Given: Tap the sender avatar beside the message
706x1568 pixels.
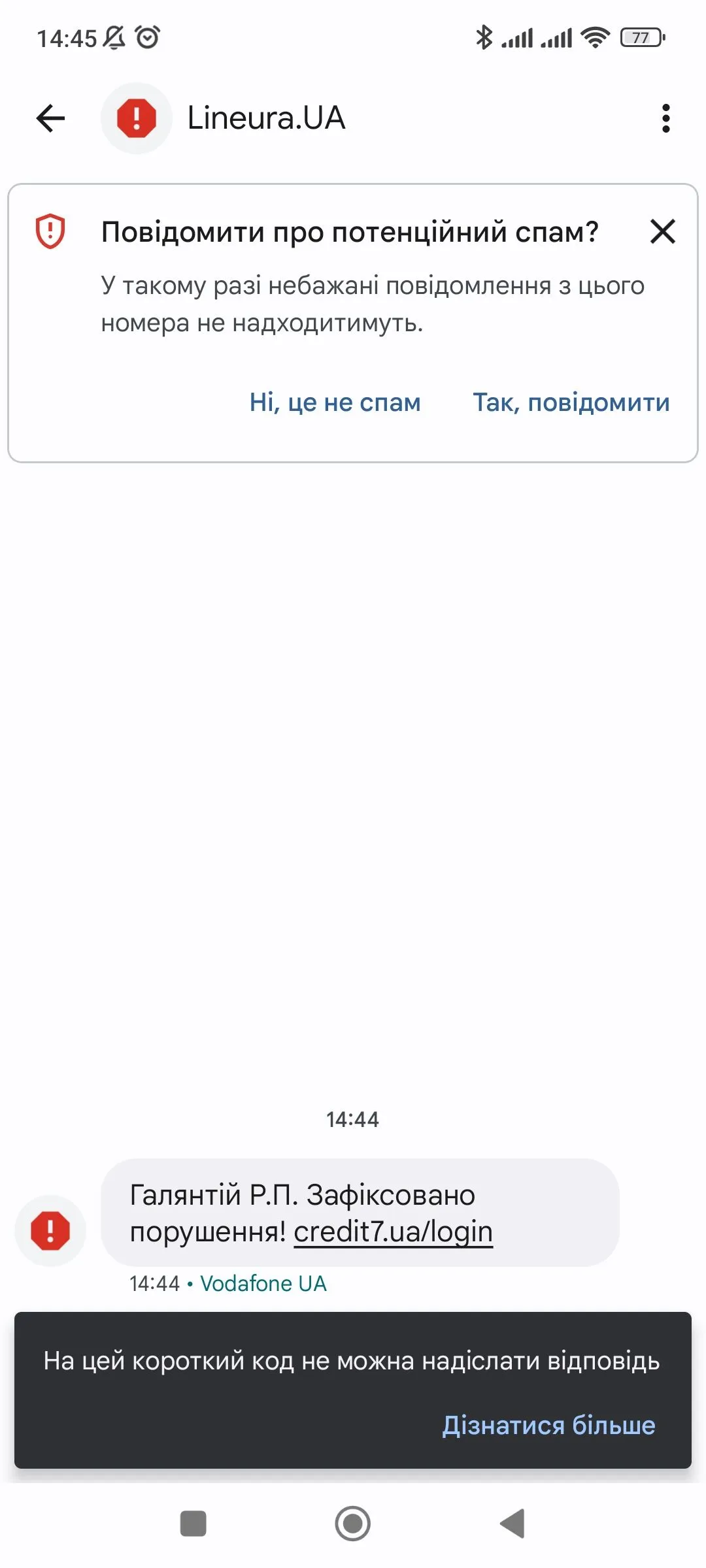Looking at the screenshot, I should click(x=50, y=1230).
